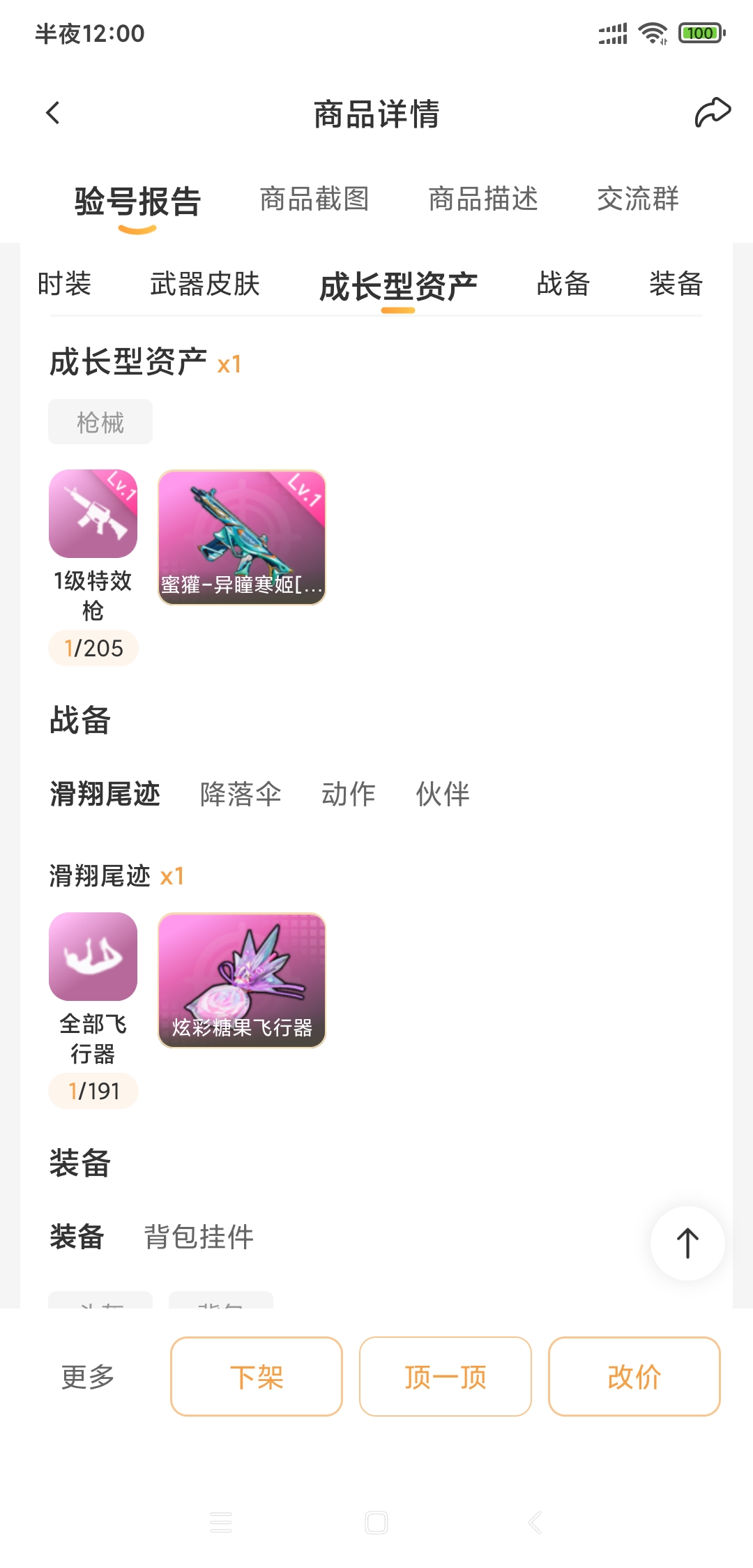Jump to 战备 category in top bar
The height and width of the screenshot is (1568, 753).
[563, 285]
